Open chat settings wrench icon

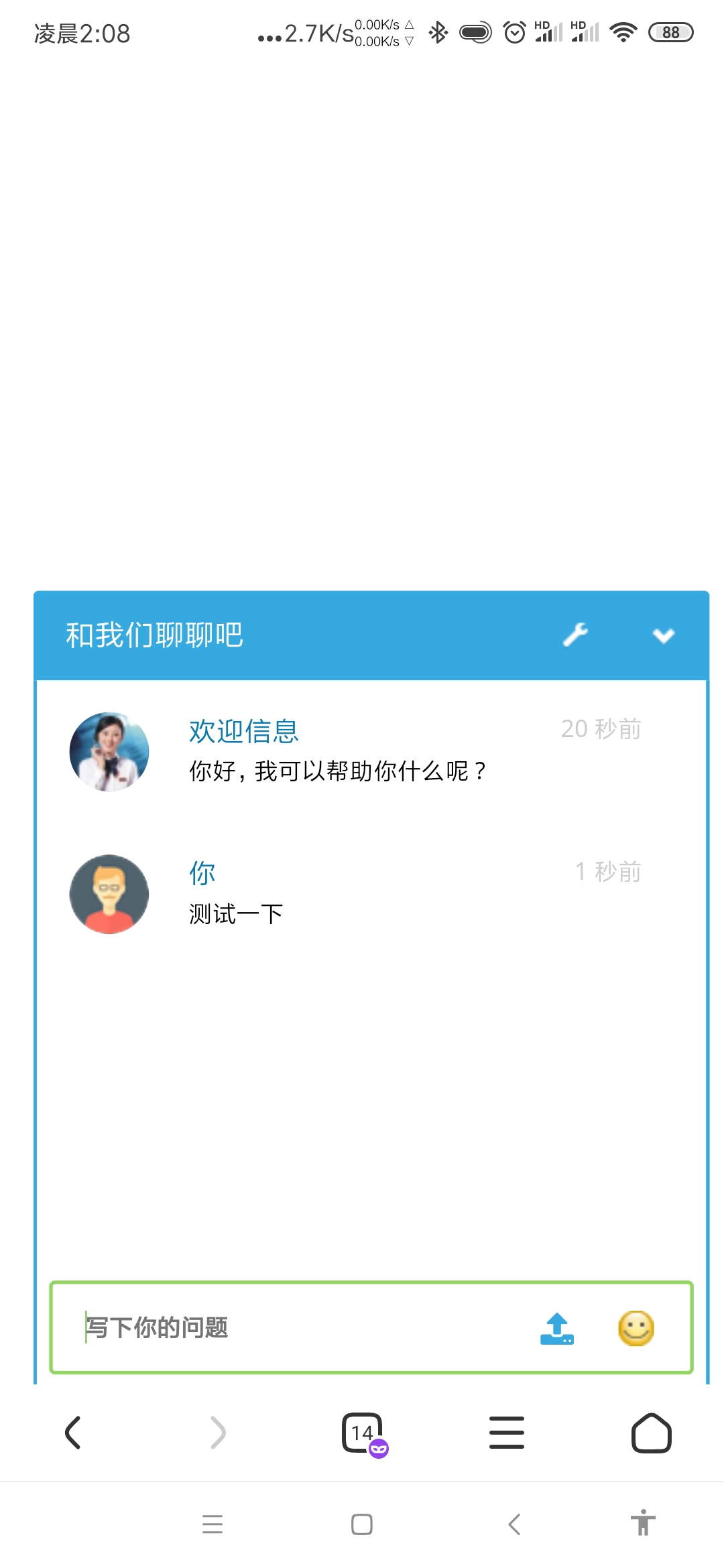[575, 635]
